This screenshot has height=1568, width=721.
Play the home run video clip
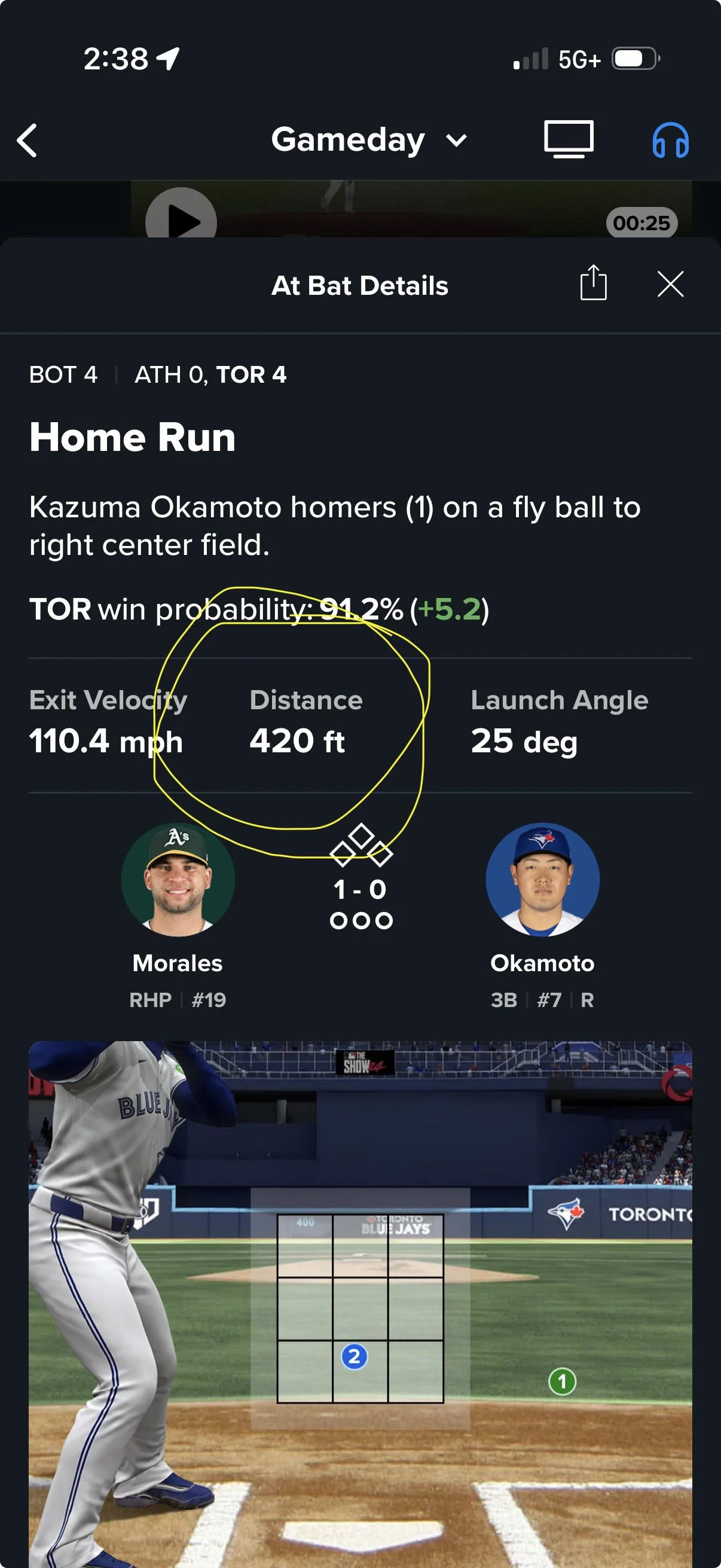pos(181,220)
